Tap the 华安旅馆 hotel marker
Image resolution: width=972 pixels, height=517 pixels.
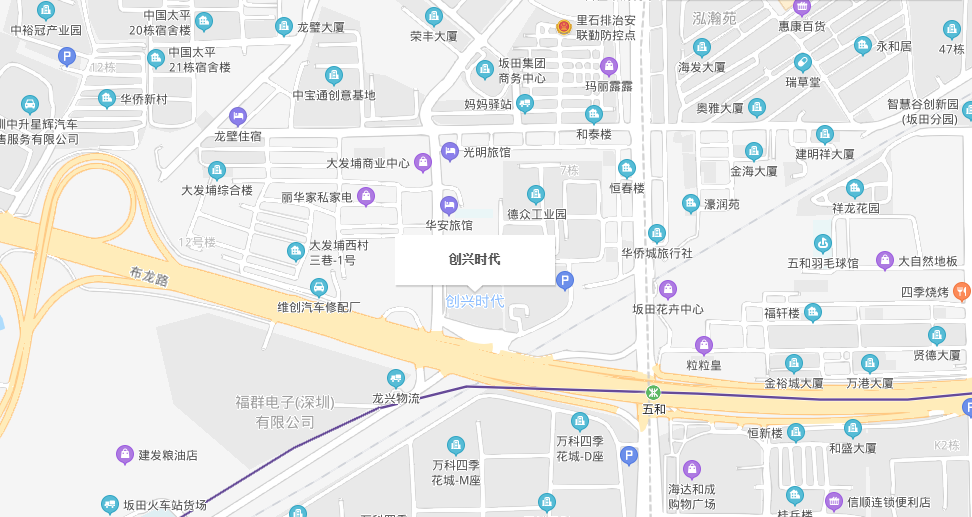449,206
